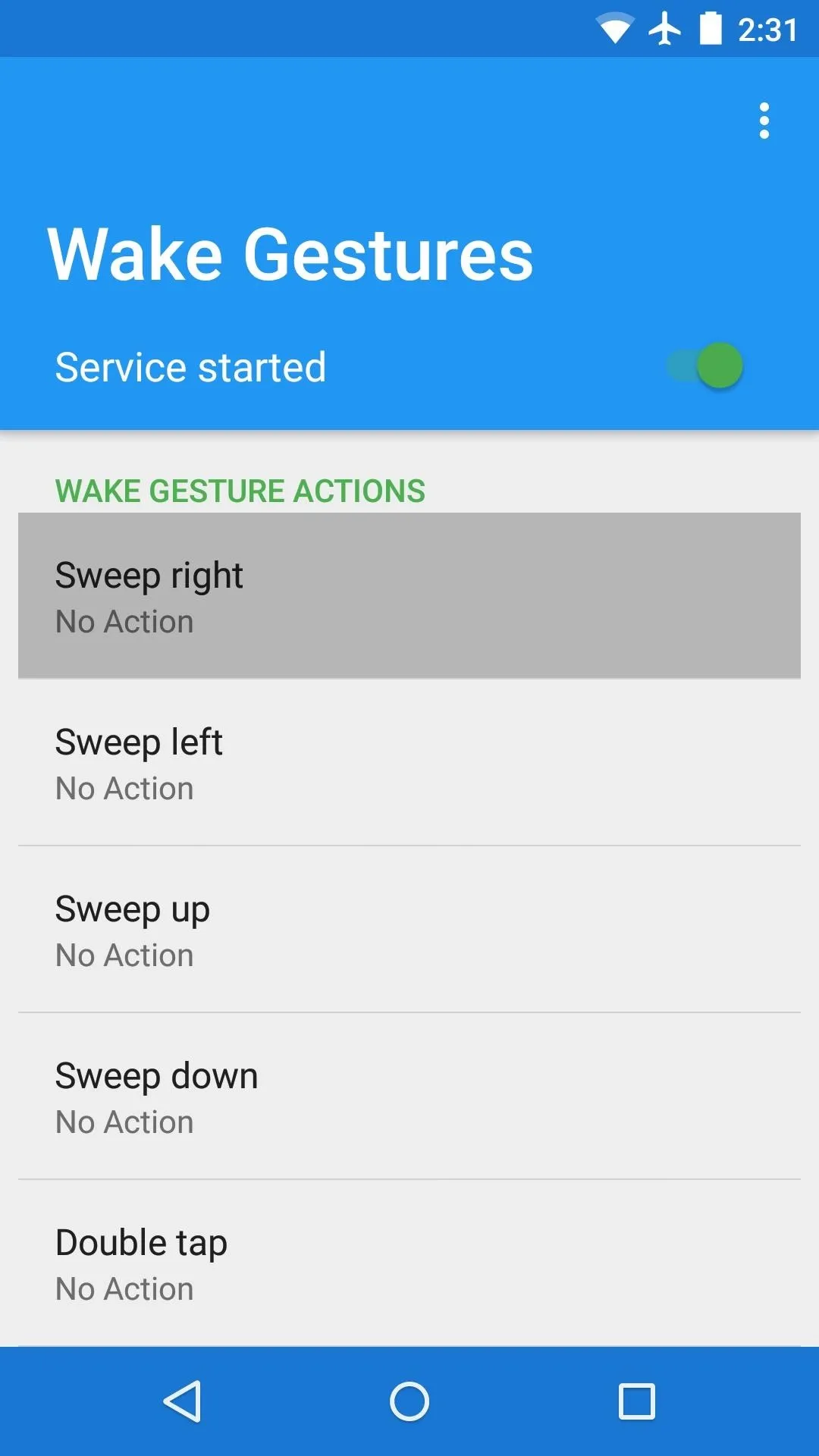Go back using the navigation bar
This screenshot has width=819, height=1456.
(x=182, y=1401)
